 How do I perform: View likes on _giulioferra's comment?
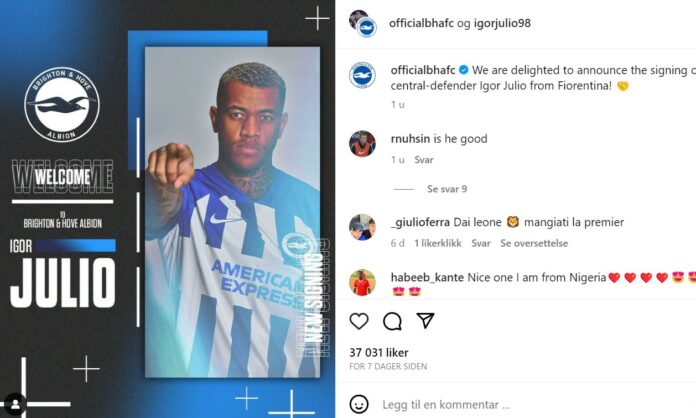coord(435,243)
